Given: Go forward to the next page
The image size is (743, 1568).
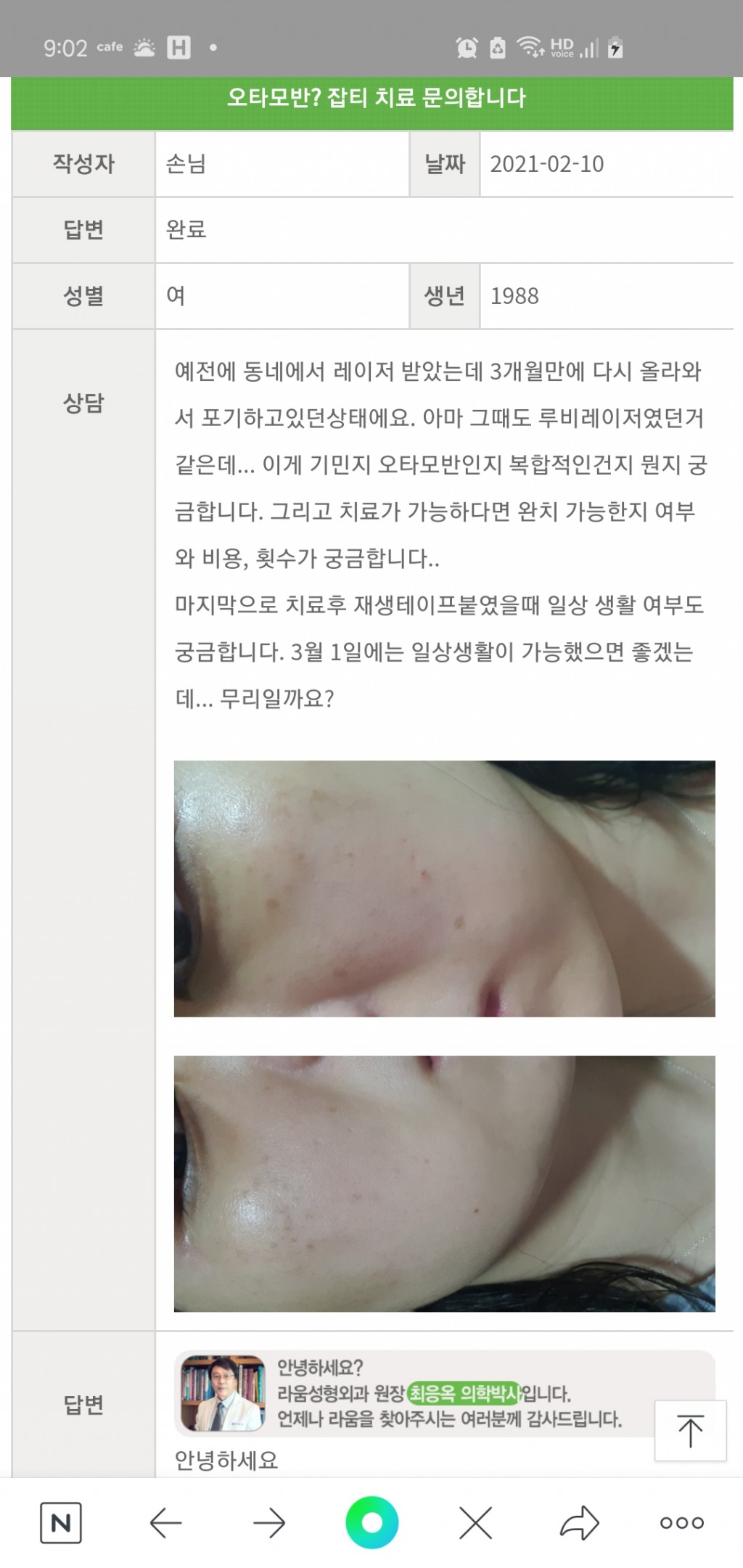Looking at the screenshot, I should [x=268, y=1523].
